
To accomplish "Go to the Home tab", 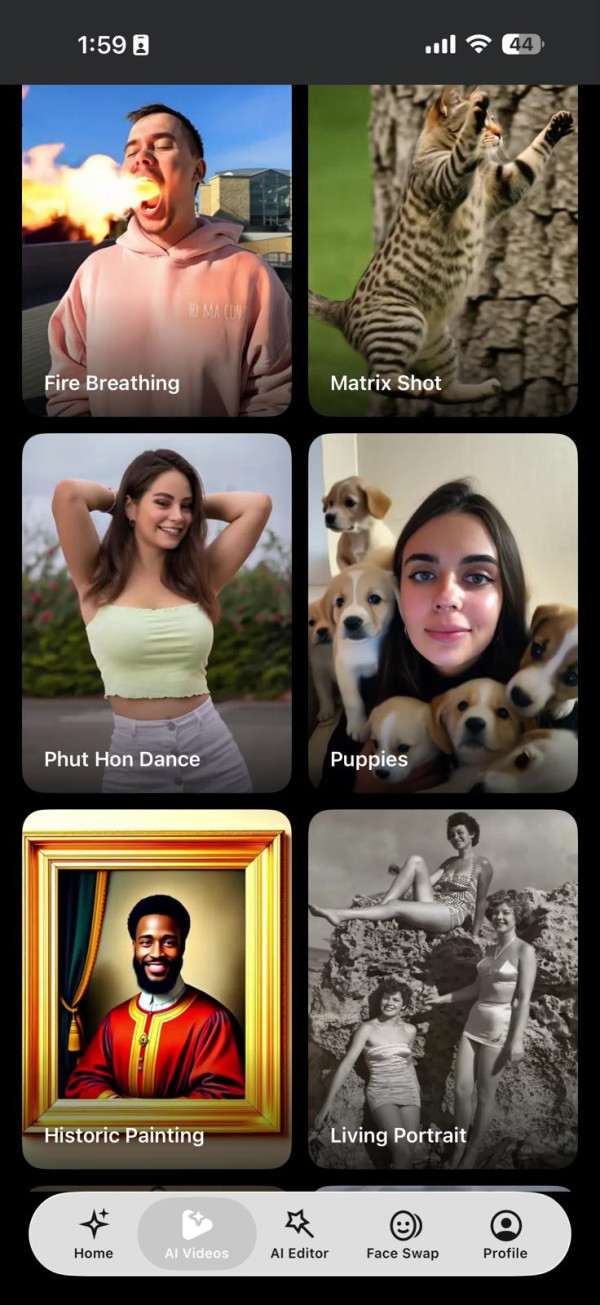I will pos(94,1234).
